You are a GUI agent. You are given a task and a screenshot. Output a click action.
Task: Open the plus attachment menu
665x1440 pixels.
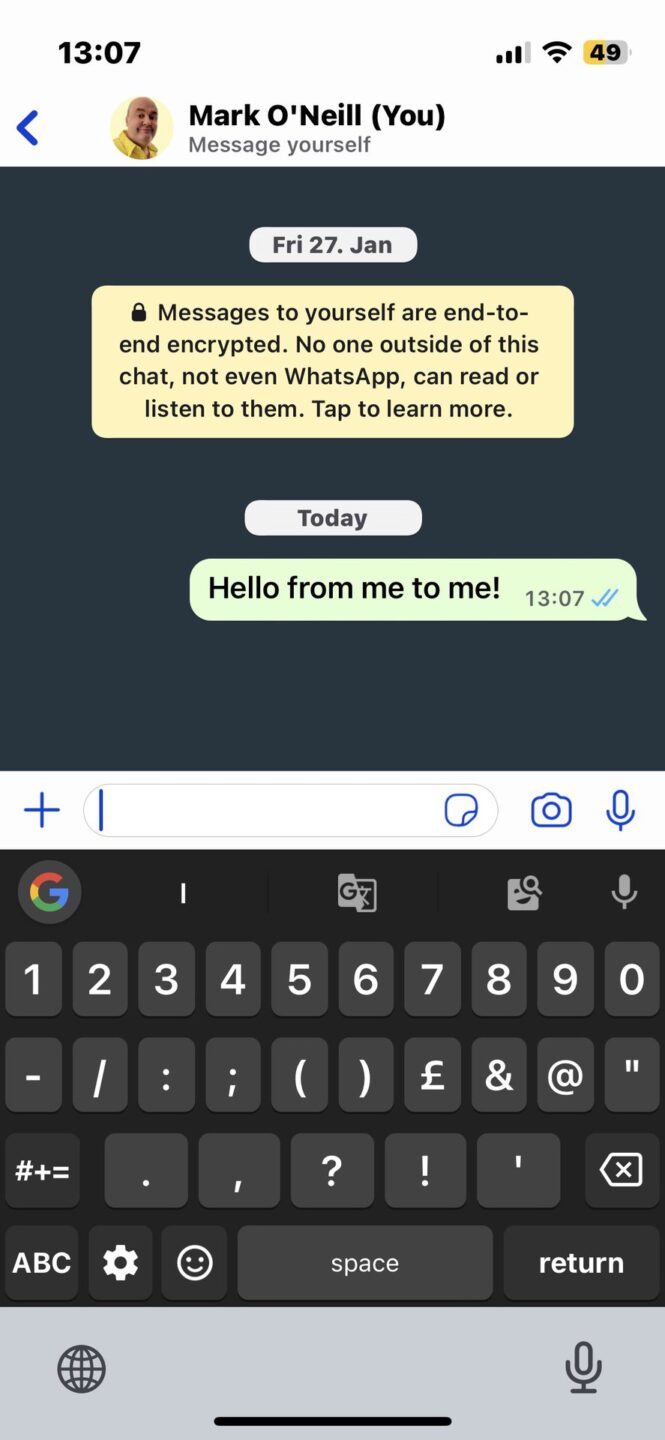tap(41, 811)
